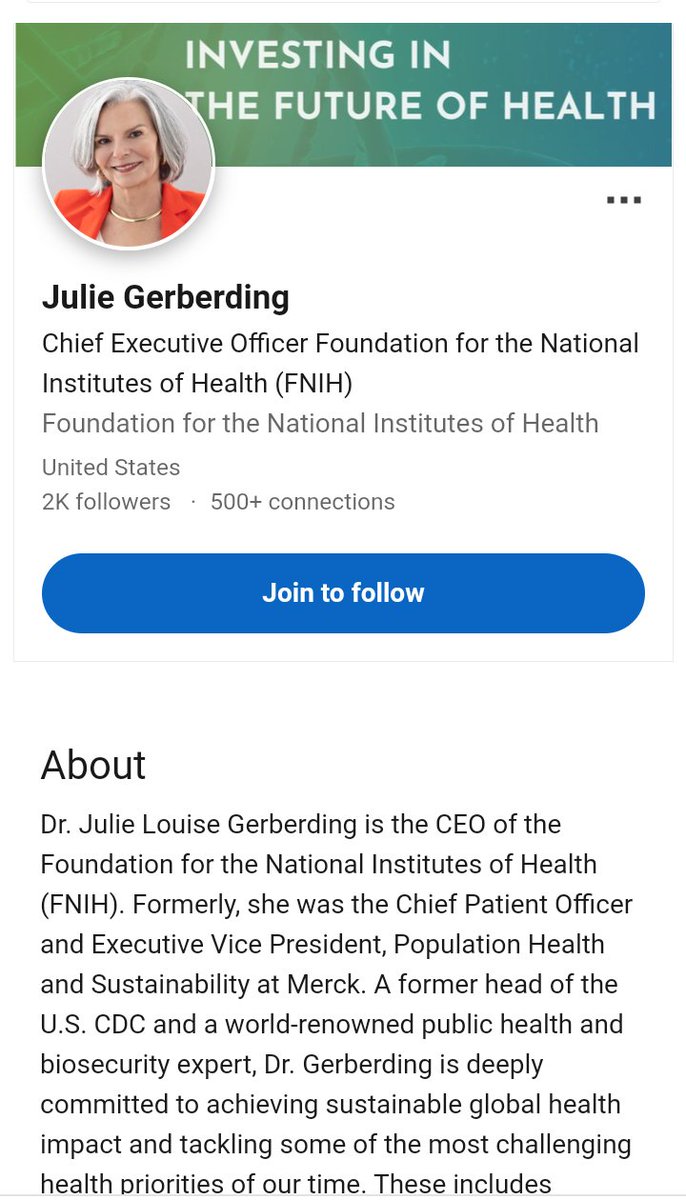Open the three-dot more options menu

tap(623, 200)
